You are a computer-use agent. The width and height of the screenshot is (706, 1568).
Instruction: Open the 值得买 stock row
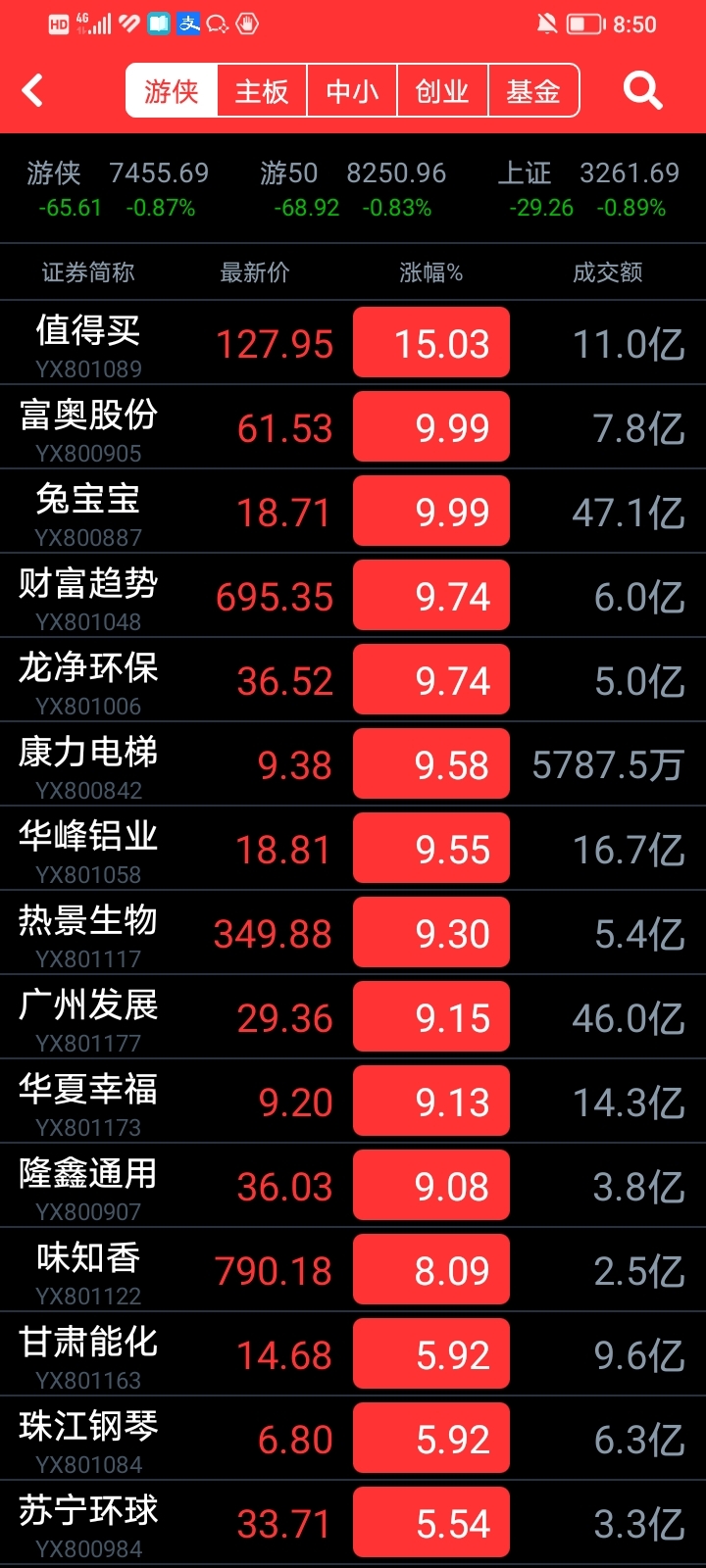pyautogui.click(x=353, y=343)
